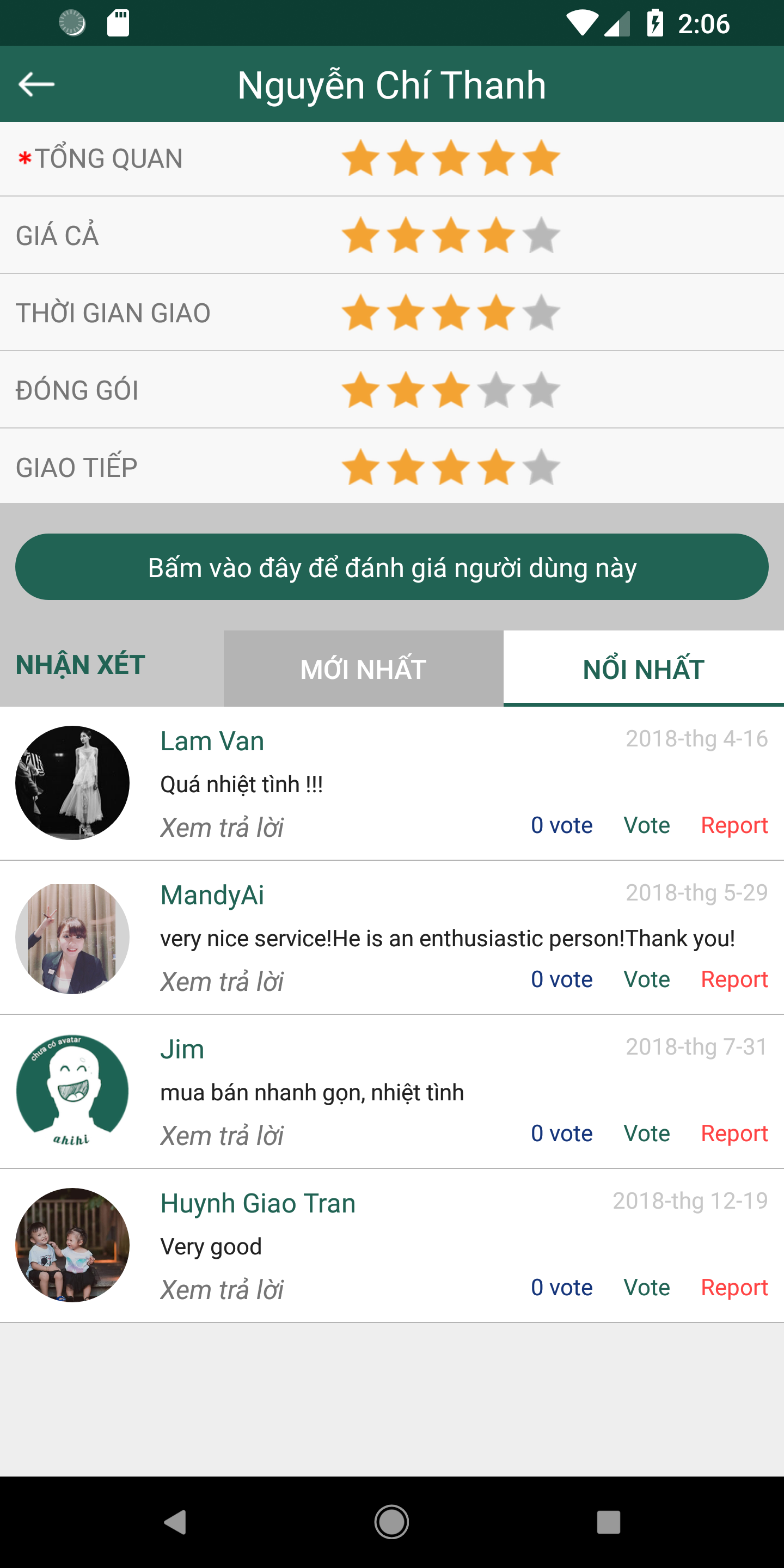The width and height of the screenshot is (784, 1568).
Task: Go back using the top arrow
Action: (36, 84)
